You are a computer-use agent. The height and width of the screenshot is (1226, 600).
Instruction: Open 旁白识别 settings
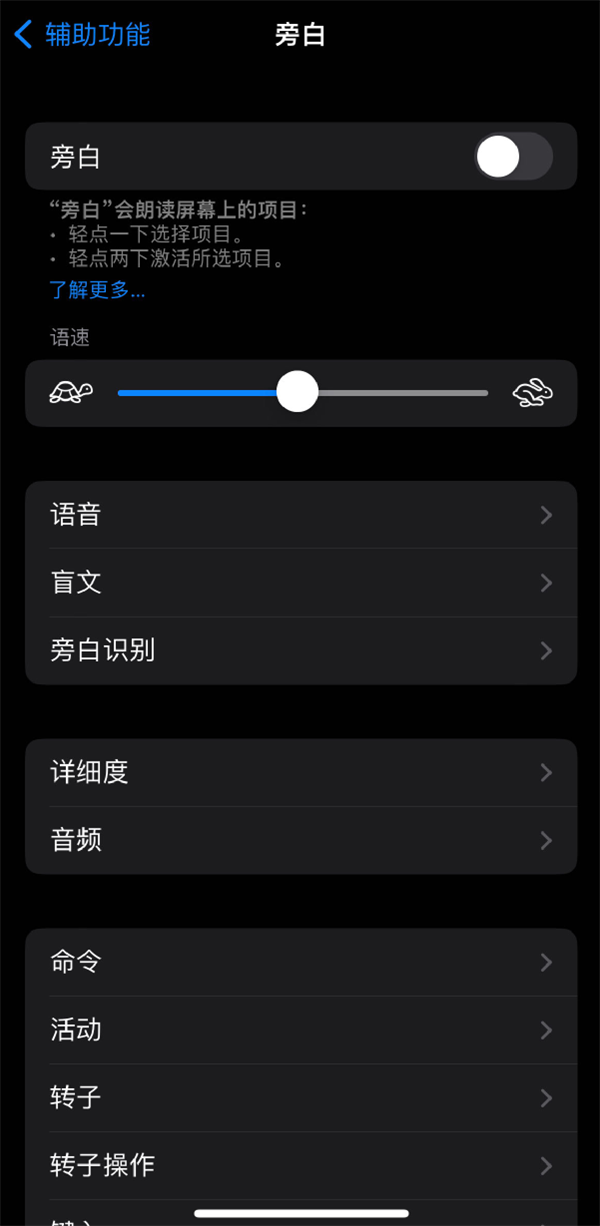[x=300, y=651]
